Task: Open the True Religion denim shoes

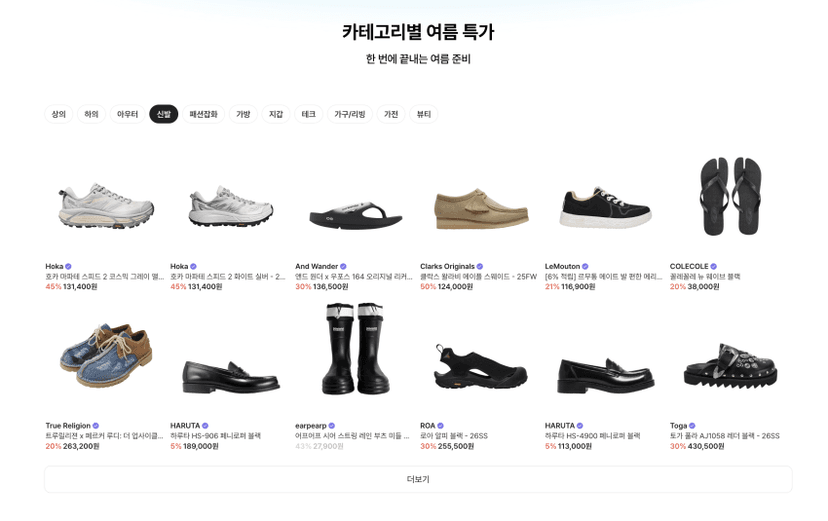Action: pyautogui.click(x=106, y=376)
